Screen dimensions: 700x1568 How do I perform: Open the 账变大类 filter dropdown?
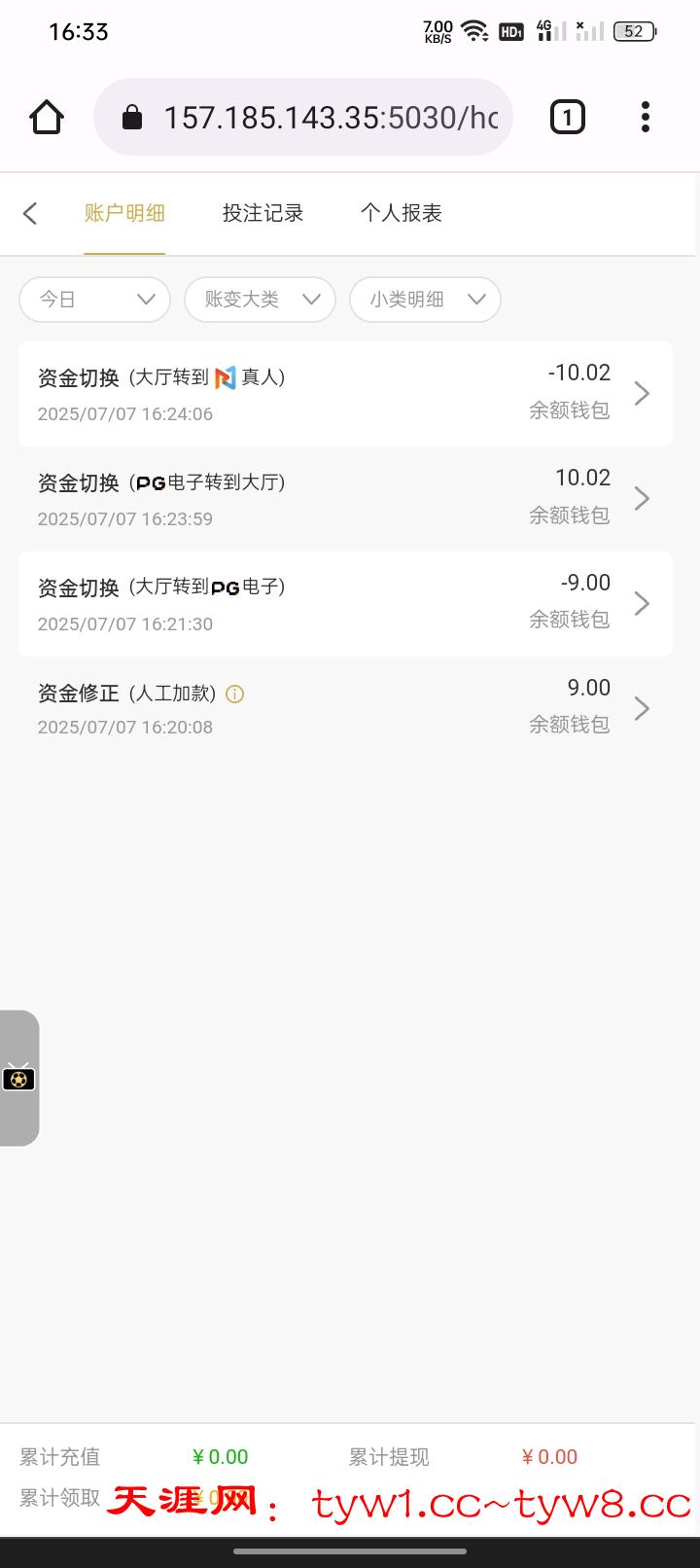[260, 300]
